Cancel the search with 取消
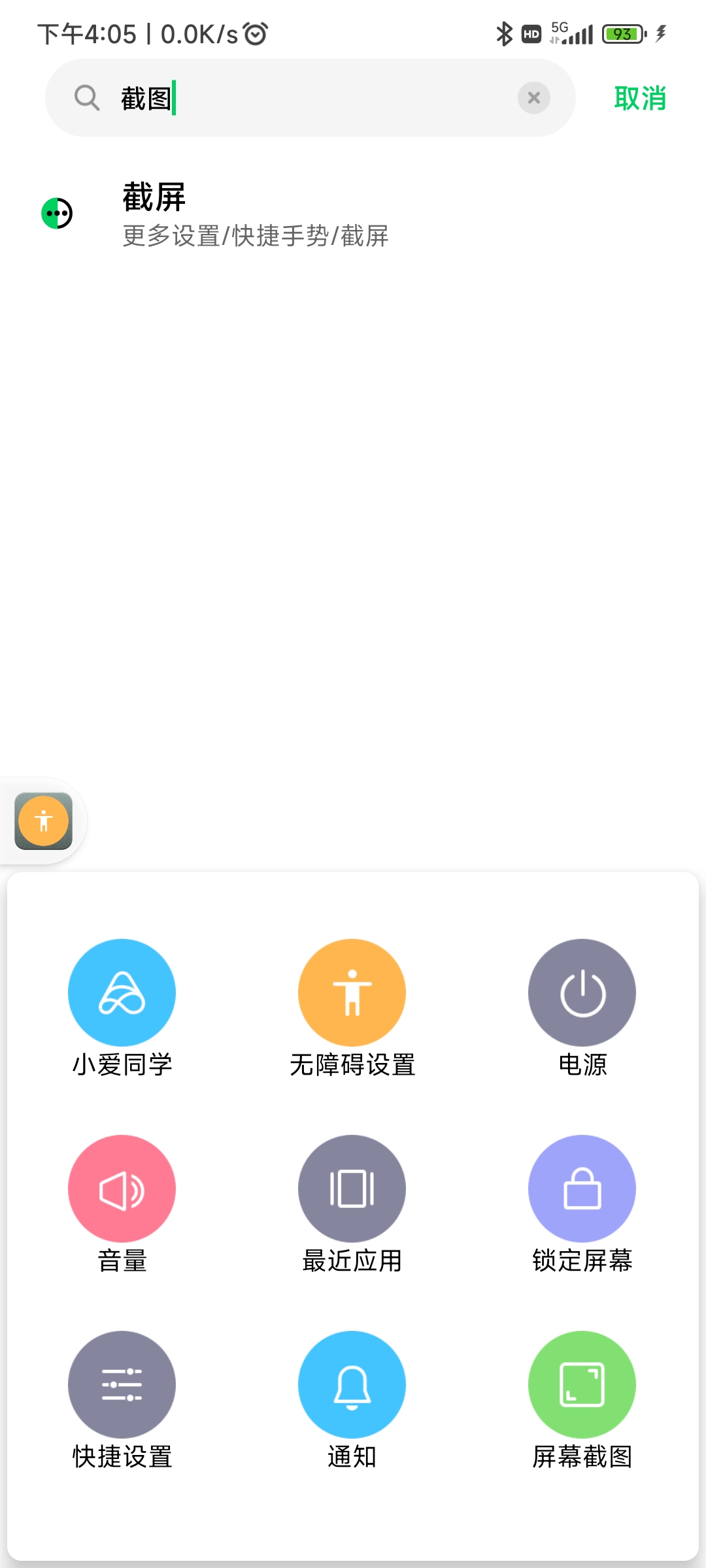Screen dimensions: 706x1568 pyautogui.click(x=639, y=98)
